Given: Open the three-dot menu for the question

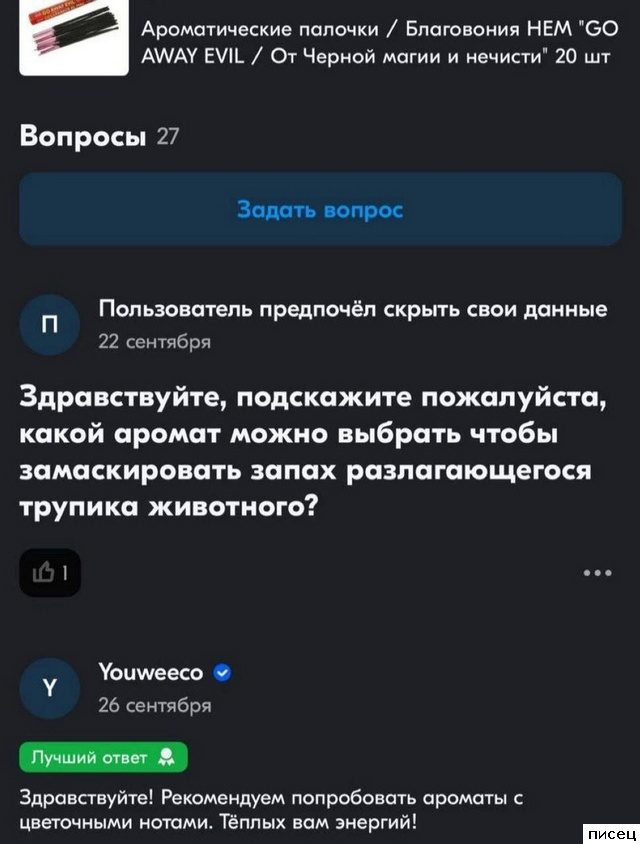Looking at the screenshot, I should 597,574.
